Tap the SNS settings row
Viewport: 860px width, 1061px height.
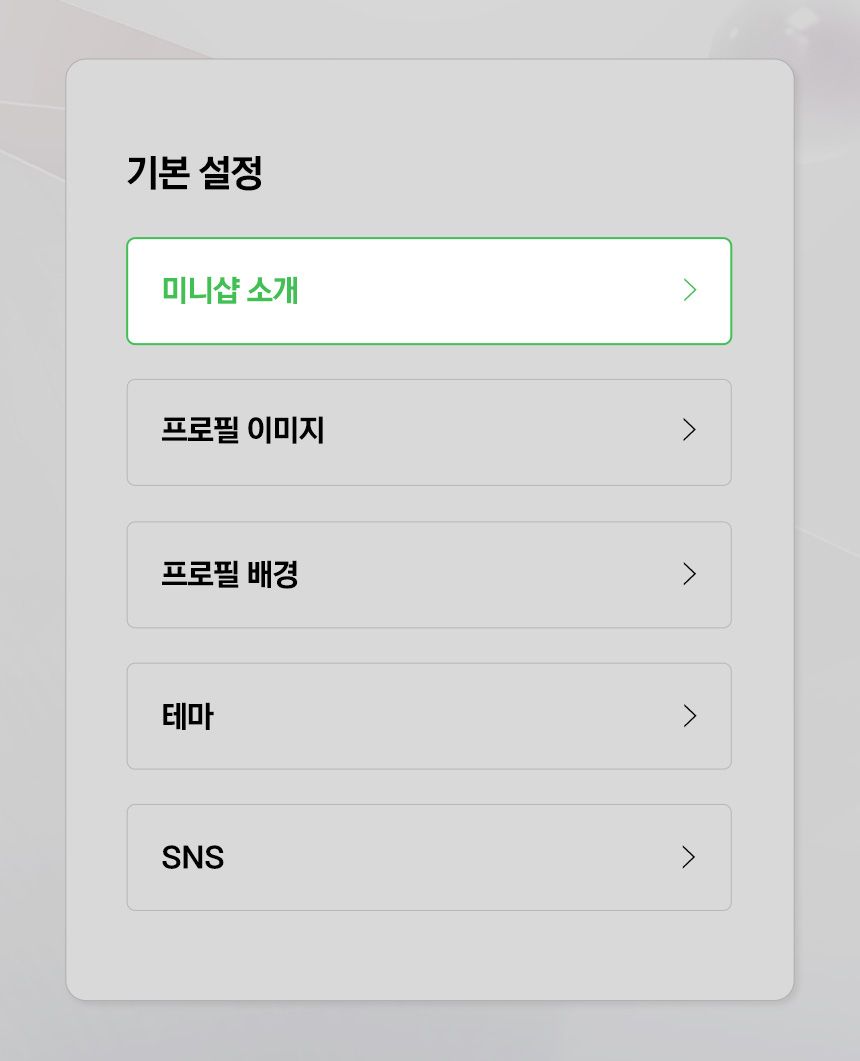tap(428, 857)
